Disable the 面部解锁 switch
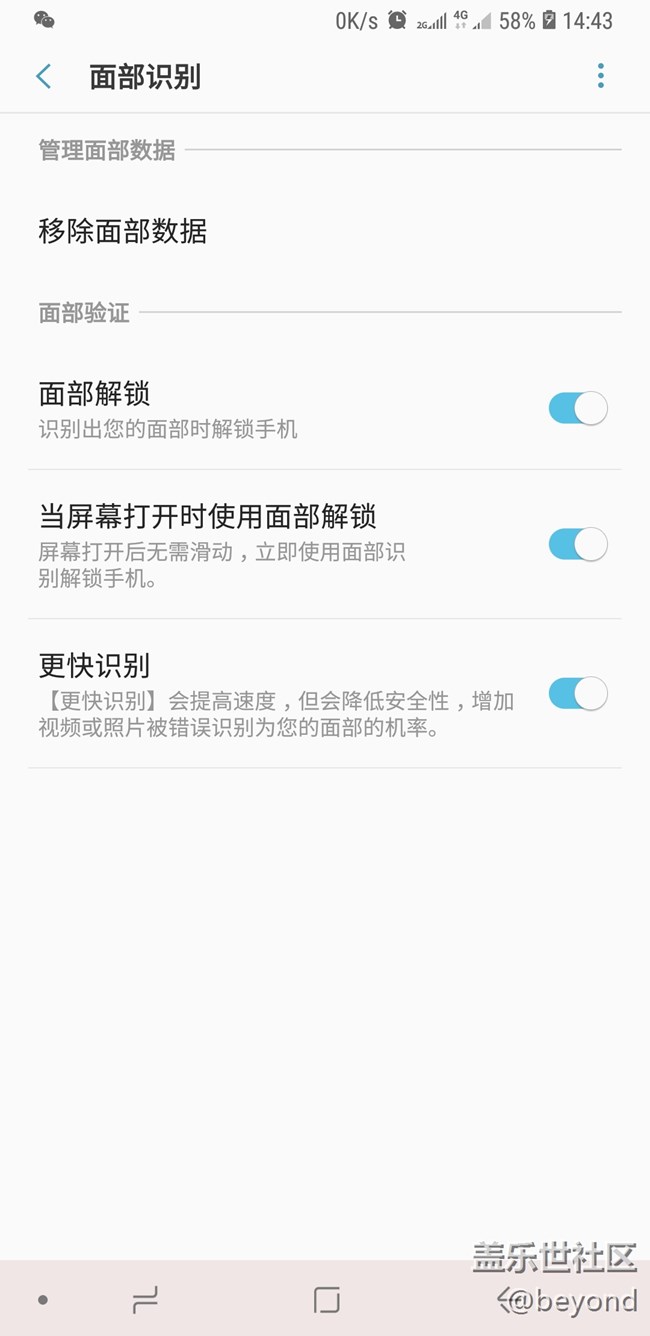 (577, 408)
